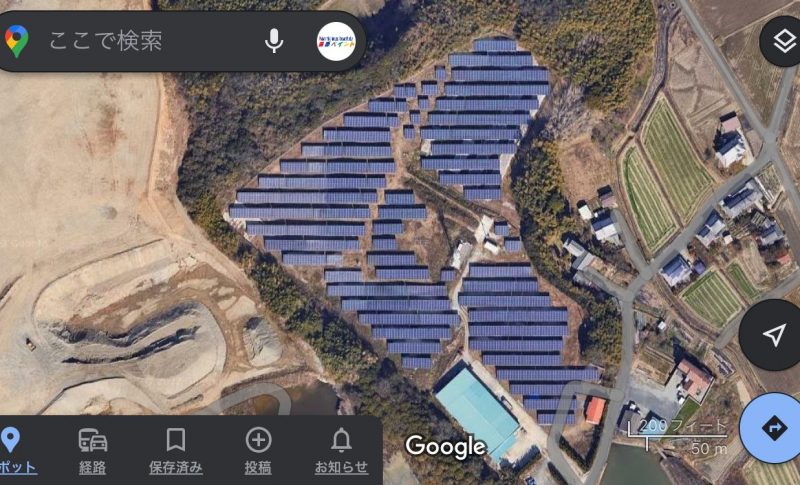
Task: Start voice search with the microphone
Action: pos(274,41)
